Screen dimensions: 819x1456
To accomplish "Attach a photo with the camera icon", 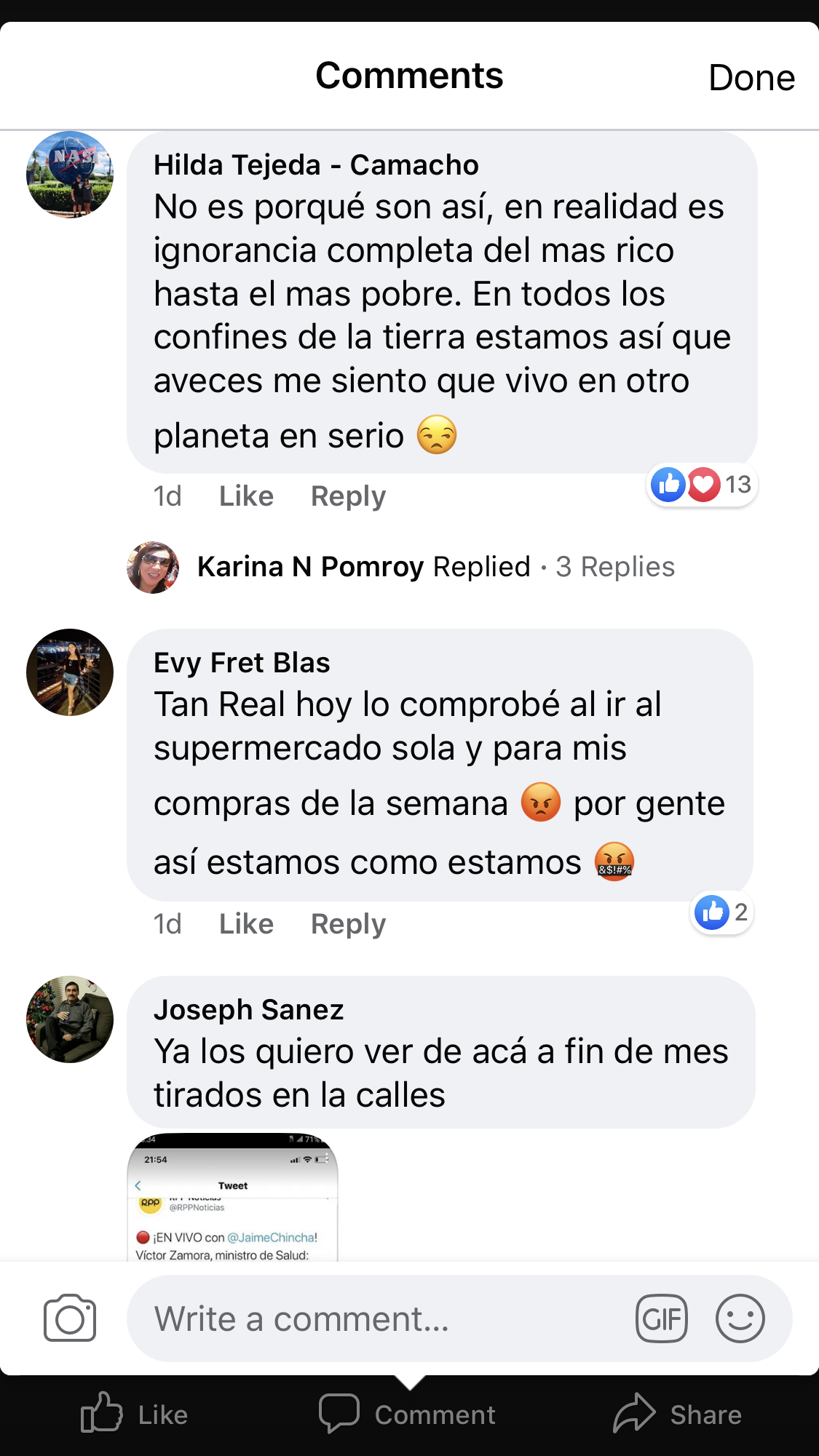I will [70, 1318].
